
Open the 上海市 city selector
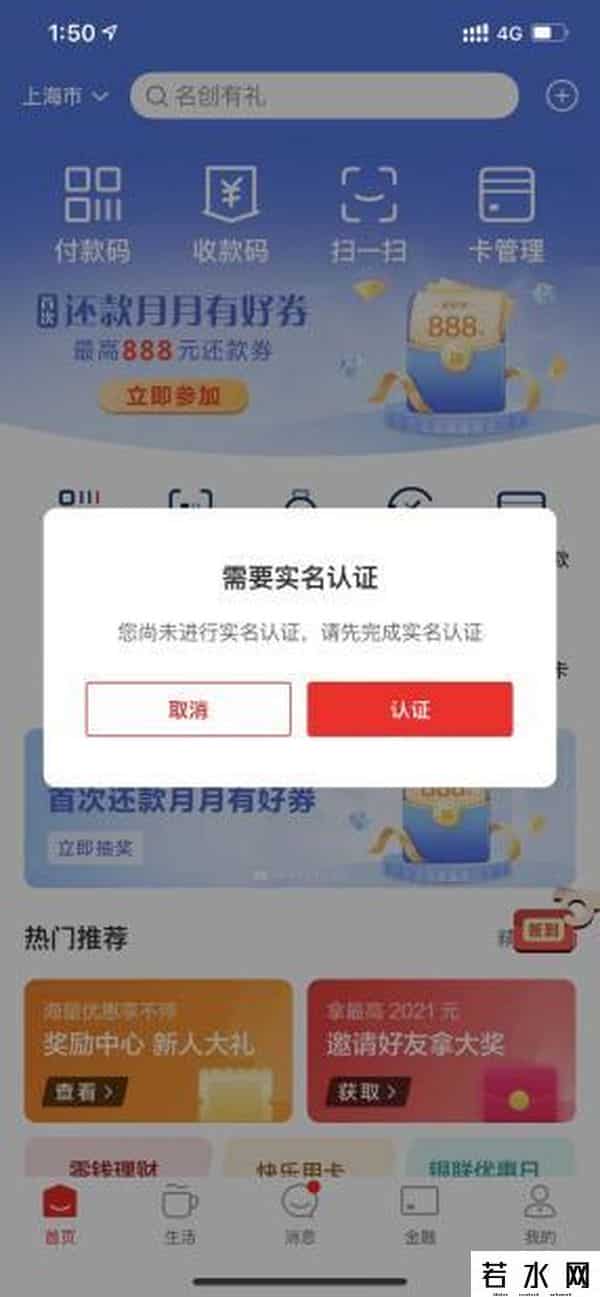[66, 97]
